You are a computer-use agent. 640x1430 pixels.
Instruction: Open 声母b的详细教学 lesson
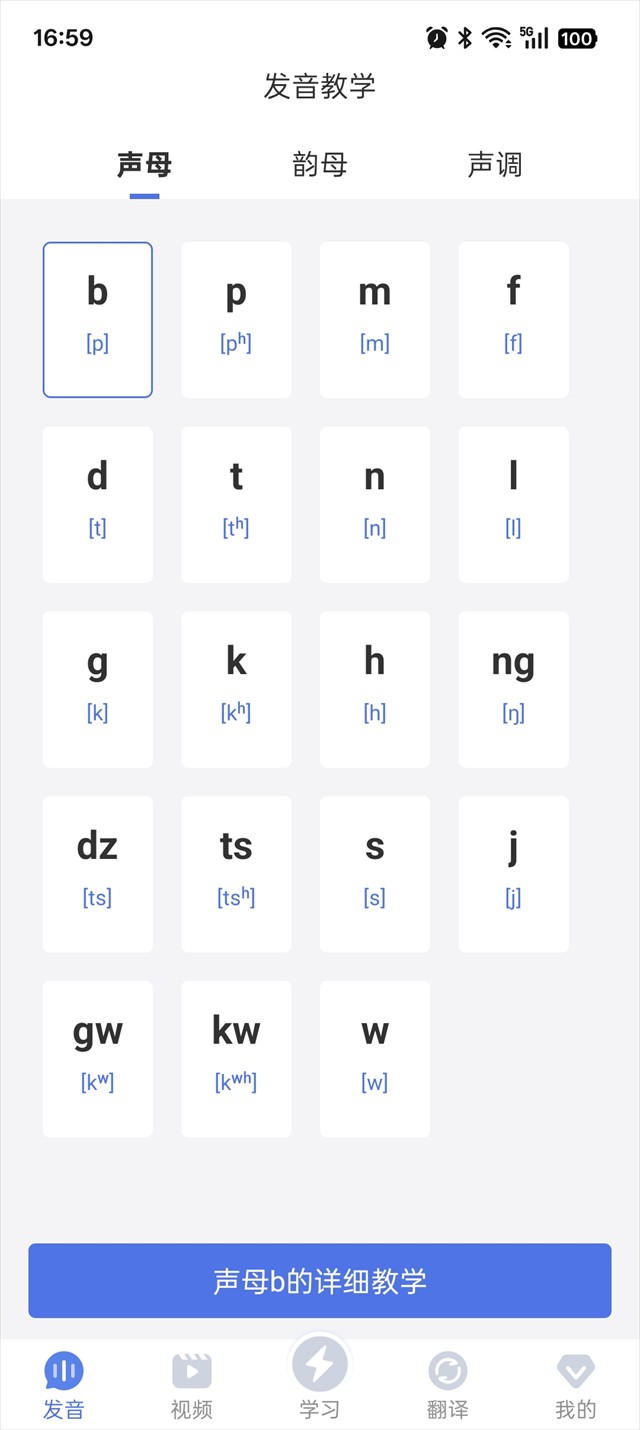click(x=320, y=1281)
